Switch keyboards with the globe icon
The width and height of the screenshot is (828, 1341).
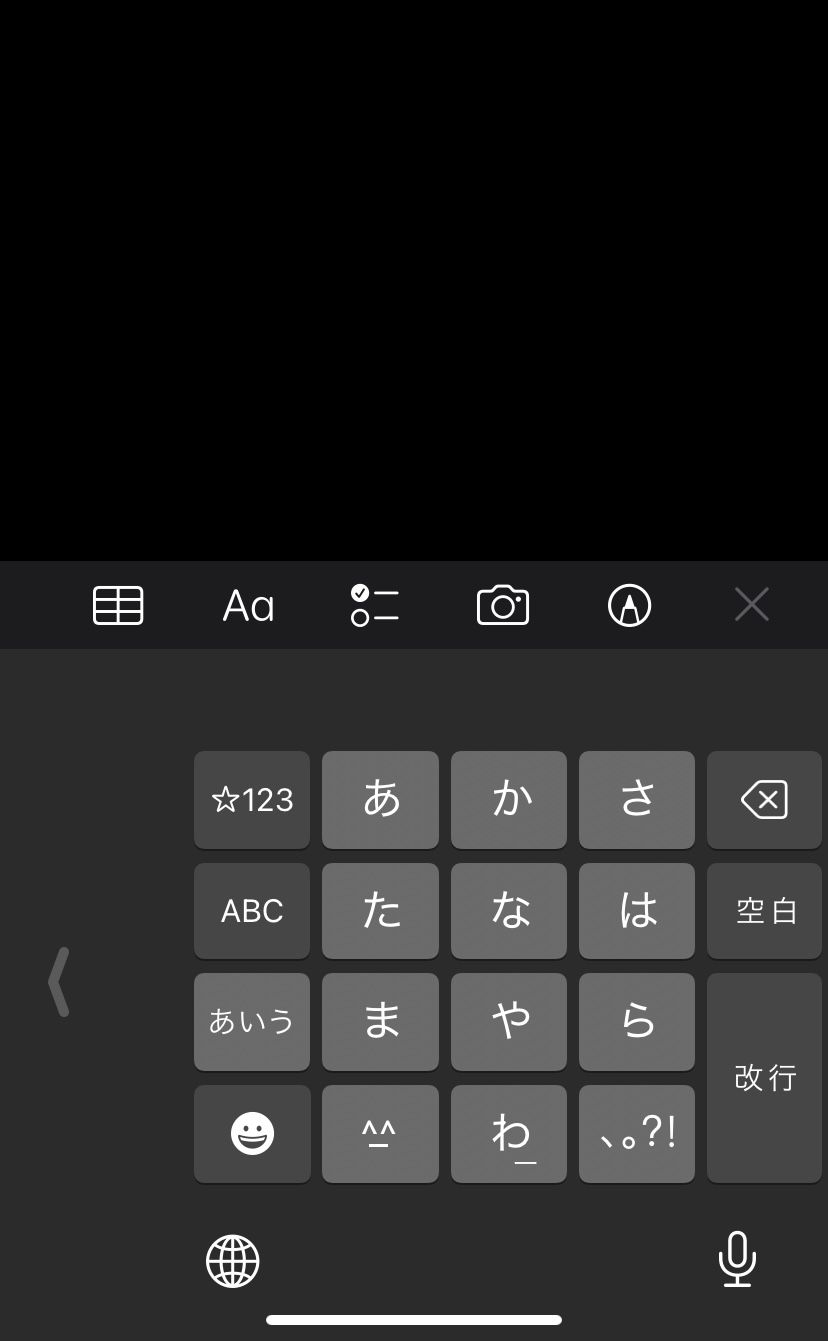[233, 1260]
